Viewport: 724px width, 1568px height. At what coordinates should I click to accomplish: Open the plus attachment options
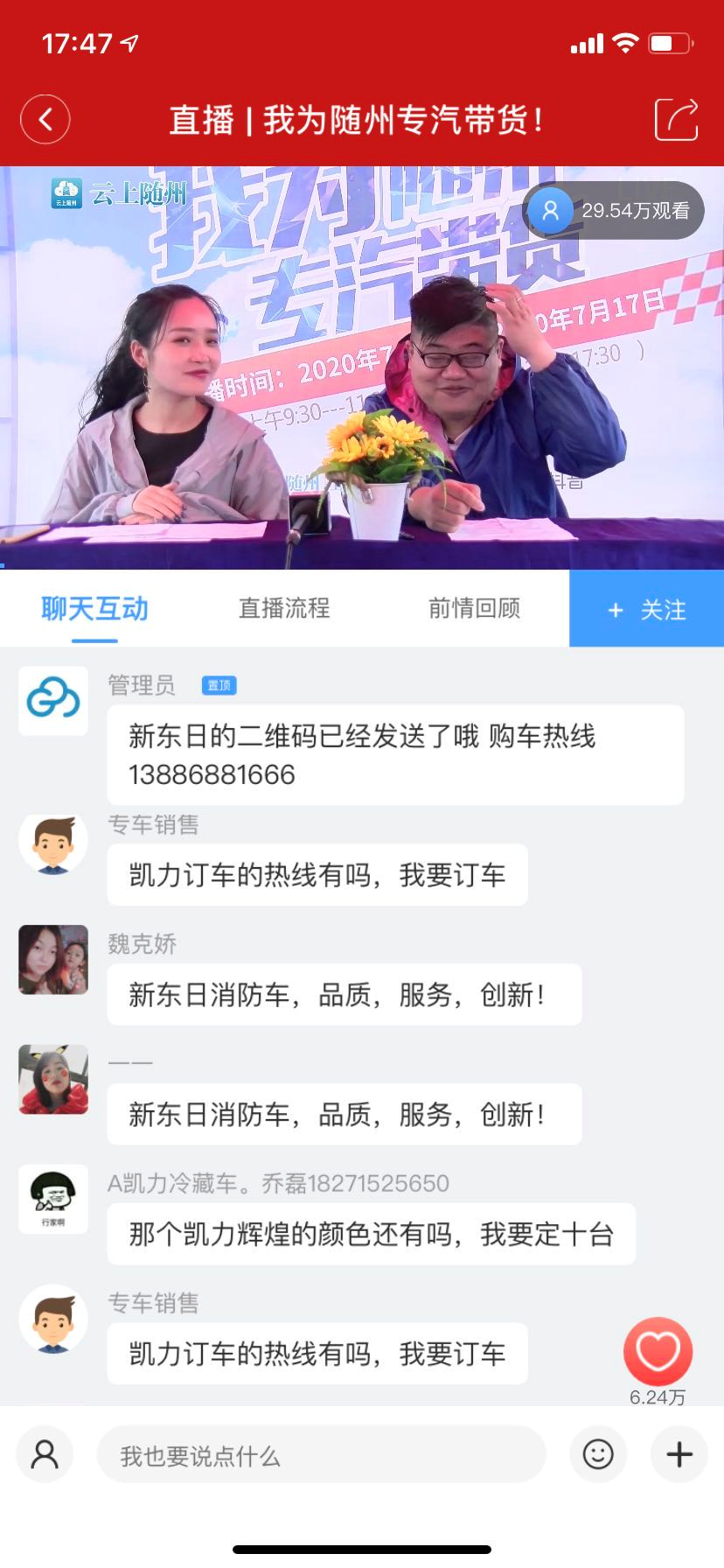679,1454
